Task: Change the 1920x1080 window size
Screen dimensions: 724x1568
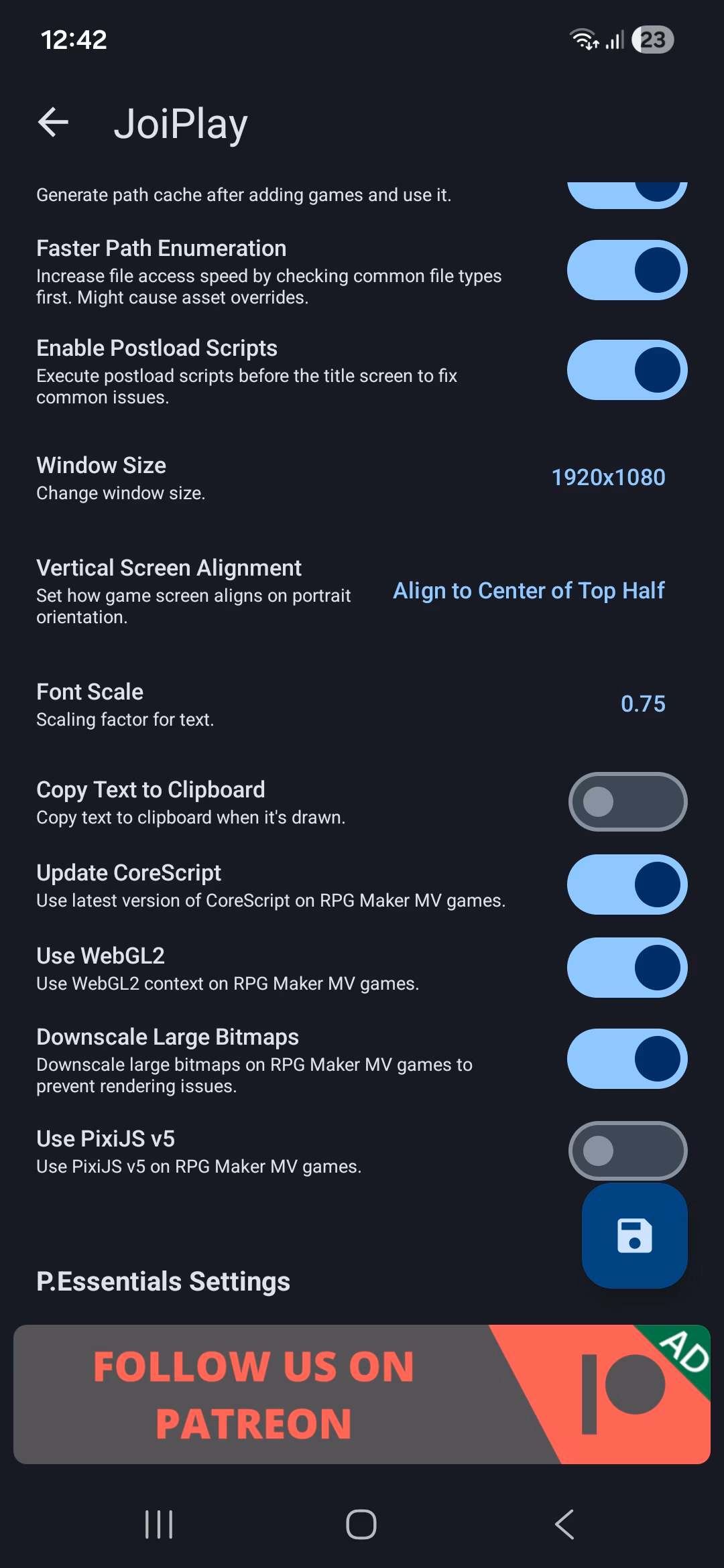Action: click(607, 478)
